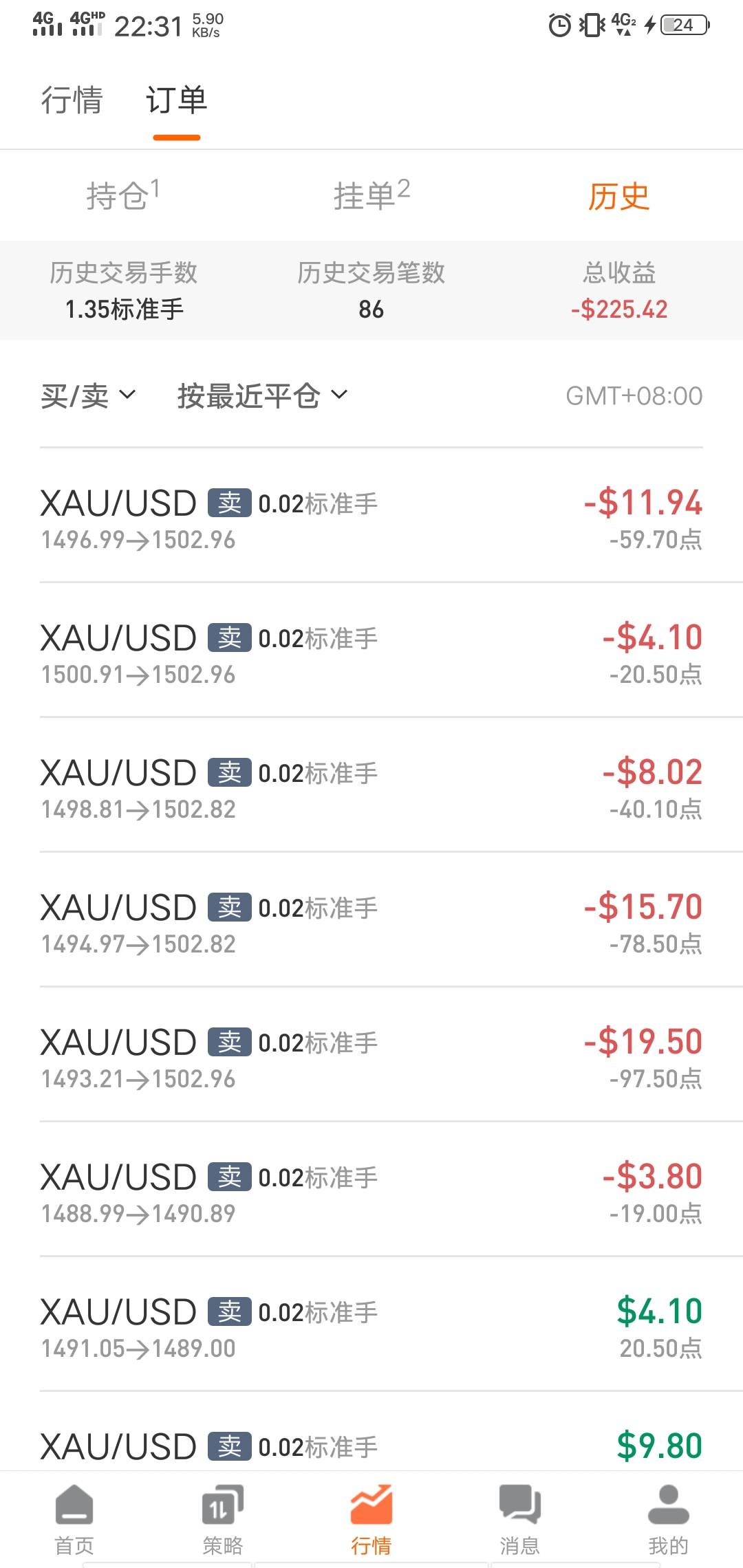
Task: Open the trade 1500.91→1502.96
Action: pyautogui.click(x=371, y=650)
